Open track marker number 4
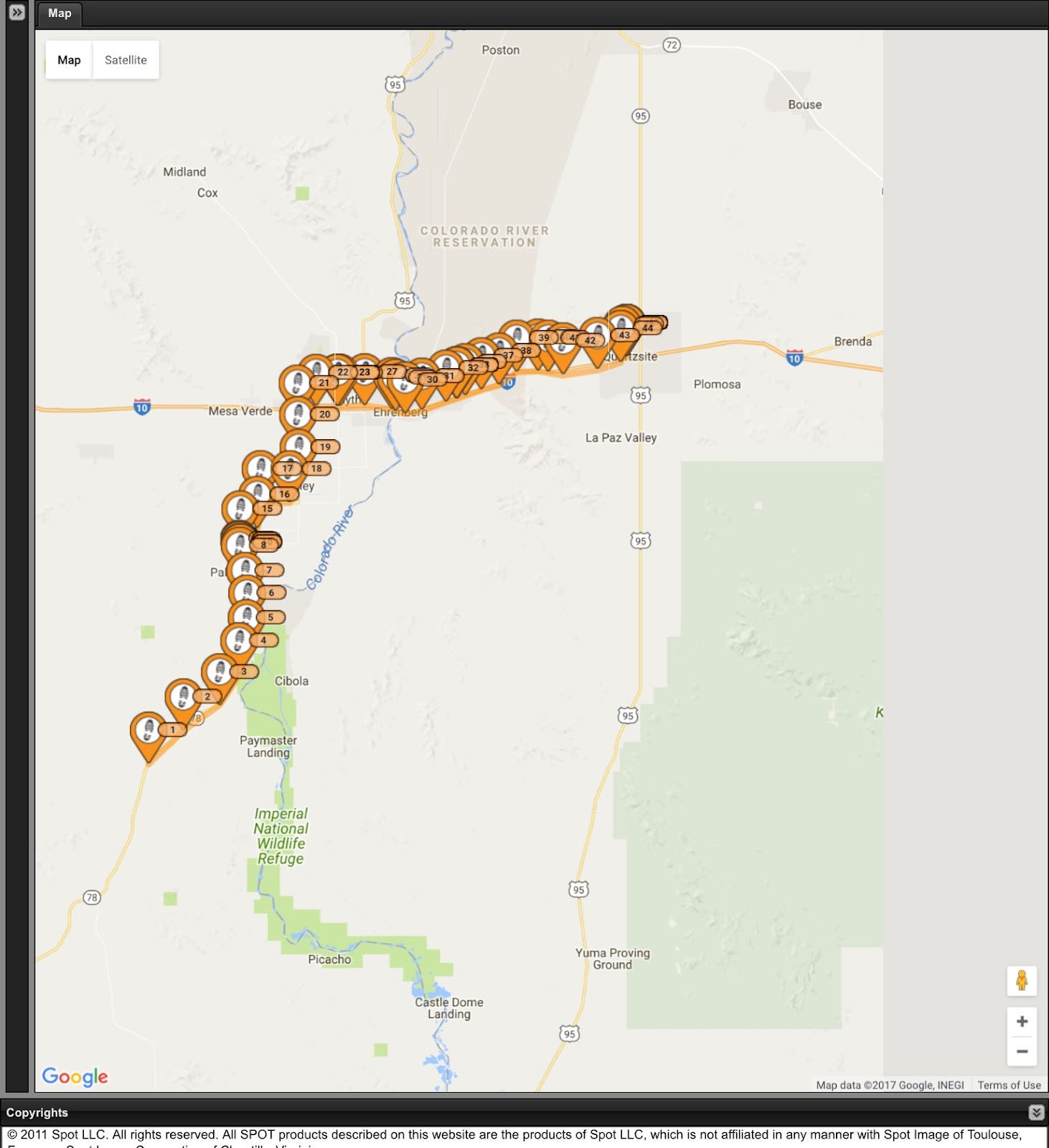 [239, 641]
